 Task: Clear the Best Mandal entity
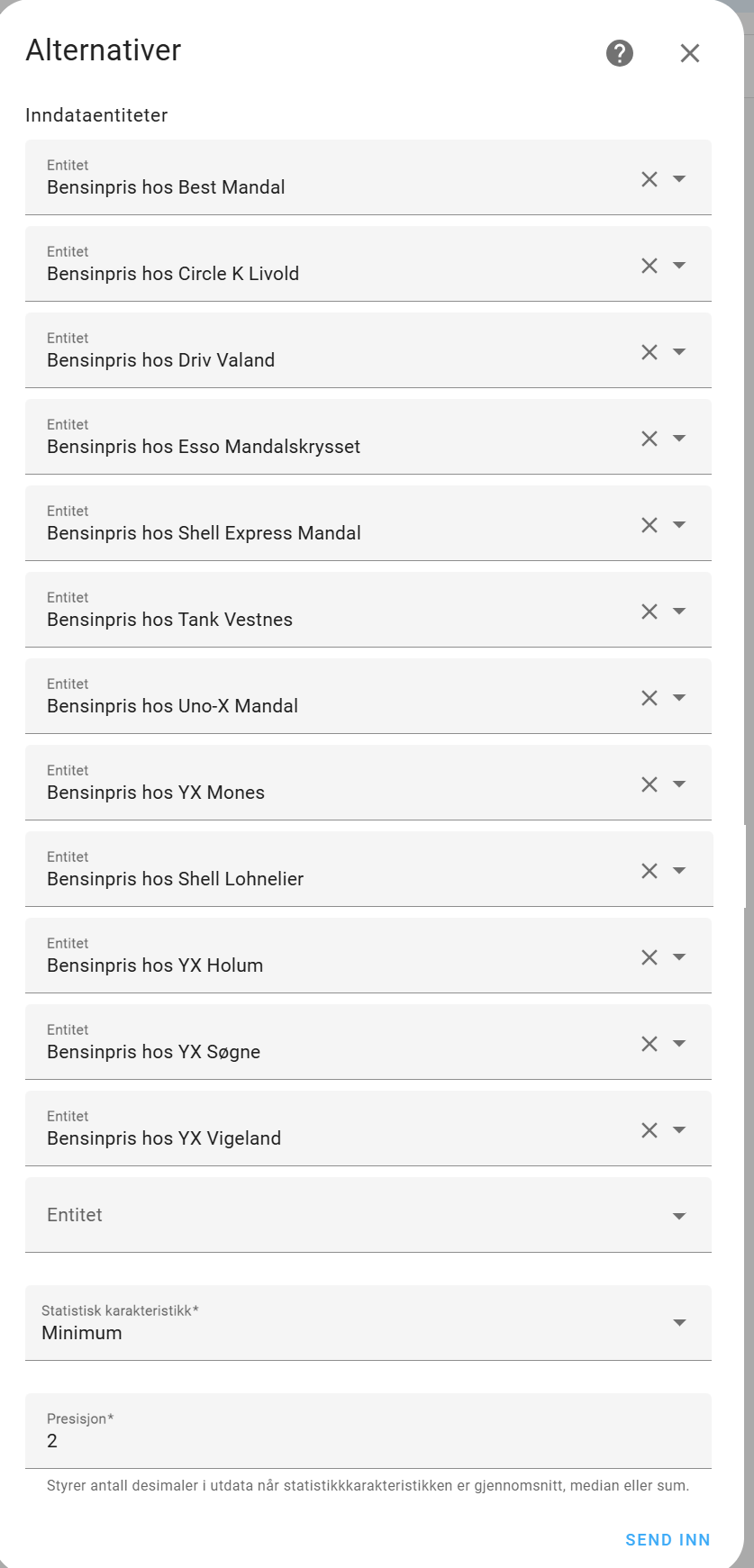coord(650,179)
